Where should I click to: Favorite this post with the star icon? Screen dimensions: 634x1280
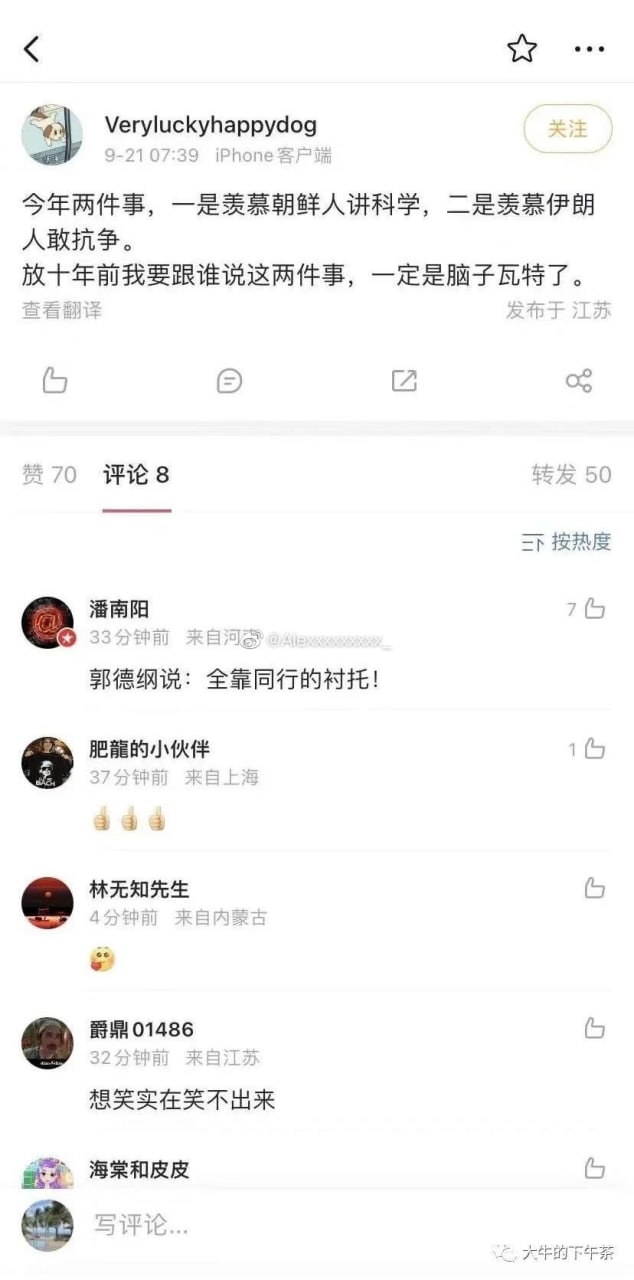(x=522, y=48)
